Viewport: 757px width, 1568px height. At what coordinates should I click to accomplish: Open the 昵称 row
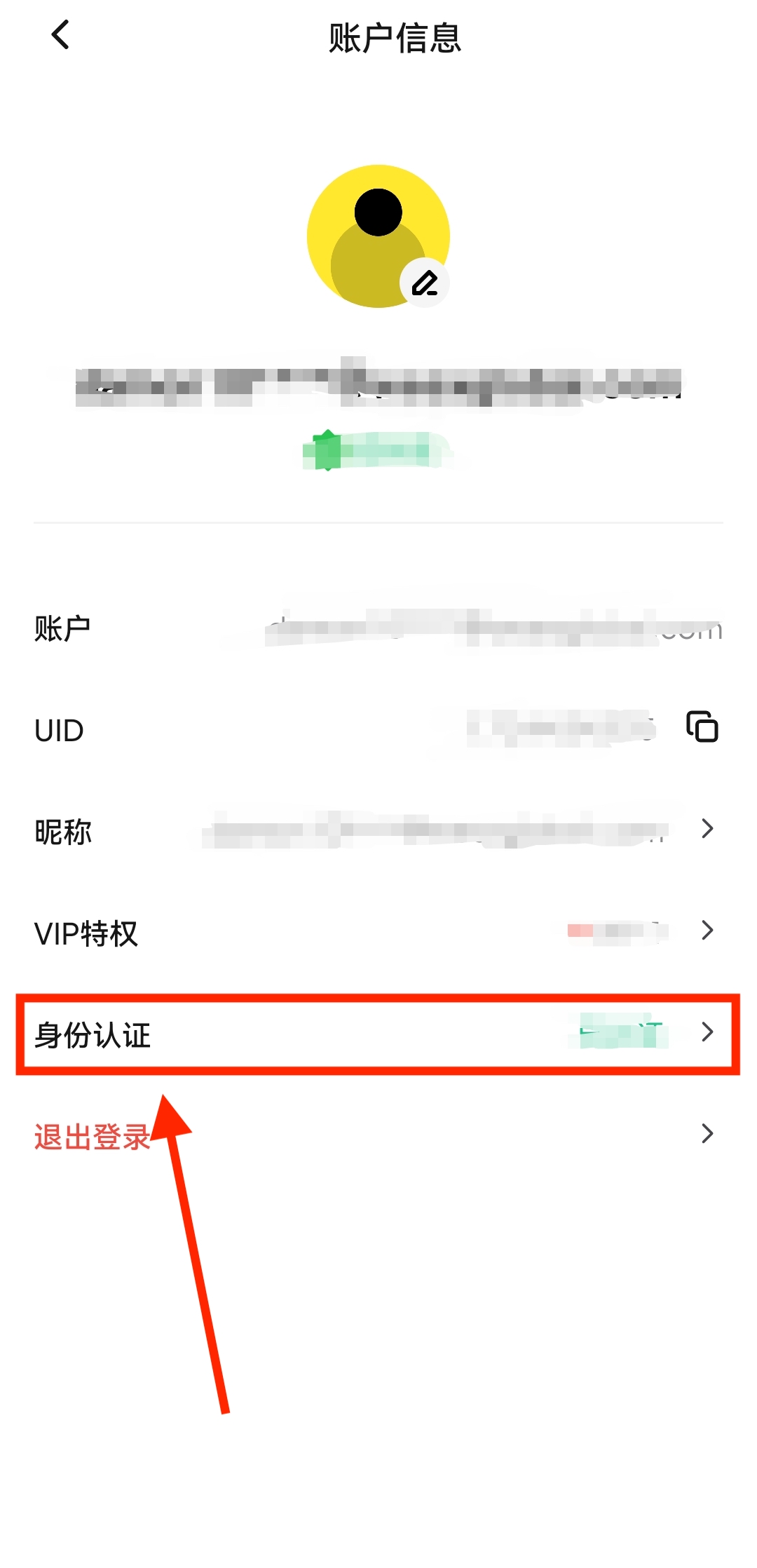tap(378, 830)
